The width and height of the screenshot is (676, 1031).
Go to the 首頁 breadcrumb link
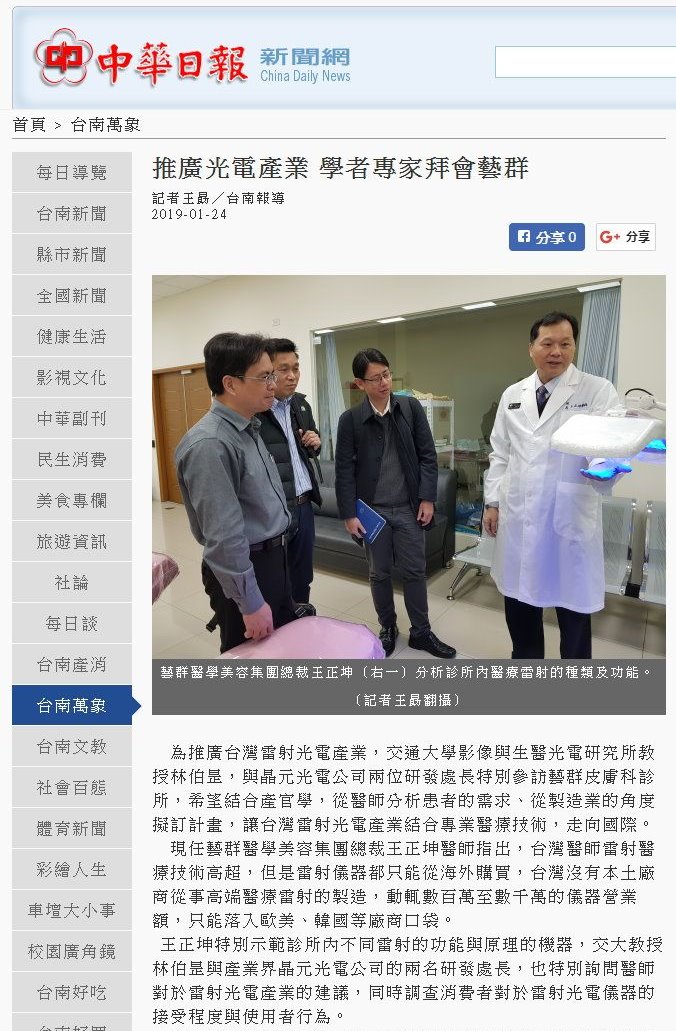coord(29,125)
